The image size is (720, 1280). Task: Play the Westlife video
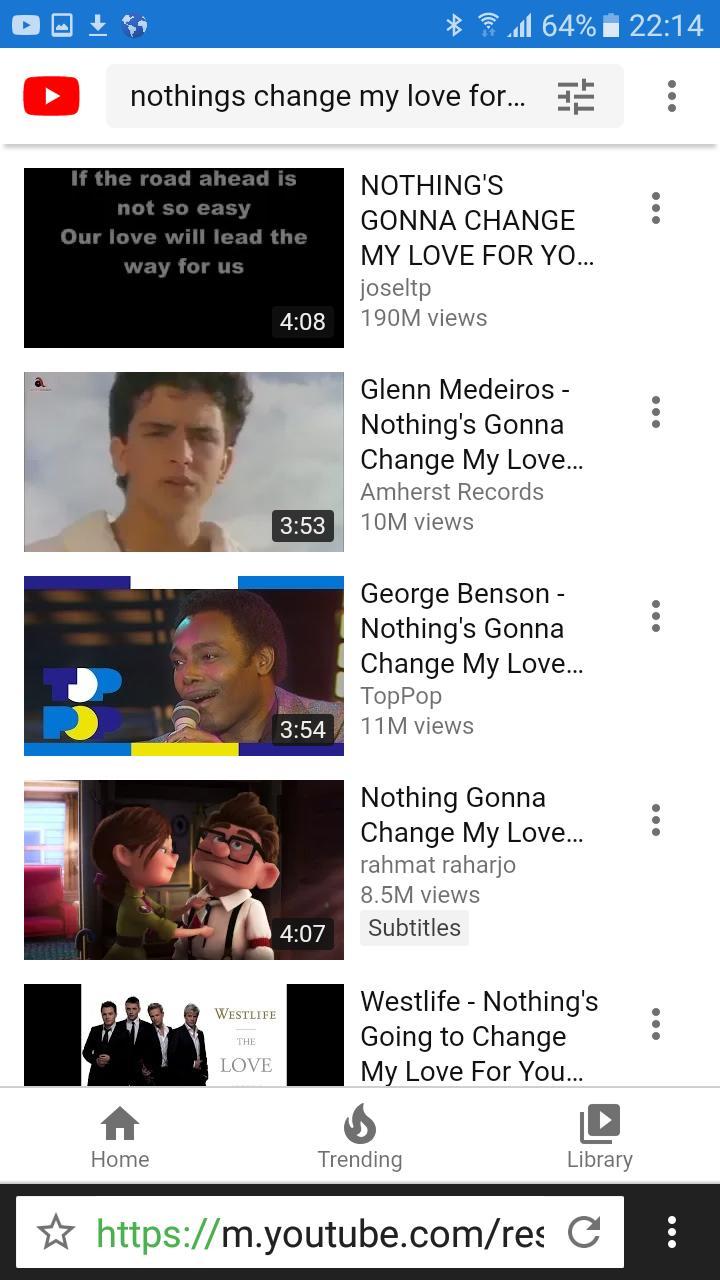[x=184, y=1036]
